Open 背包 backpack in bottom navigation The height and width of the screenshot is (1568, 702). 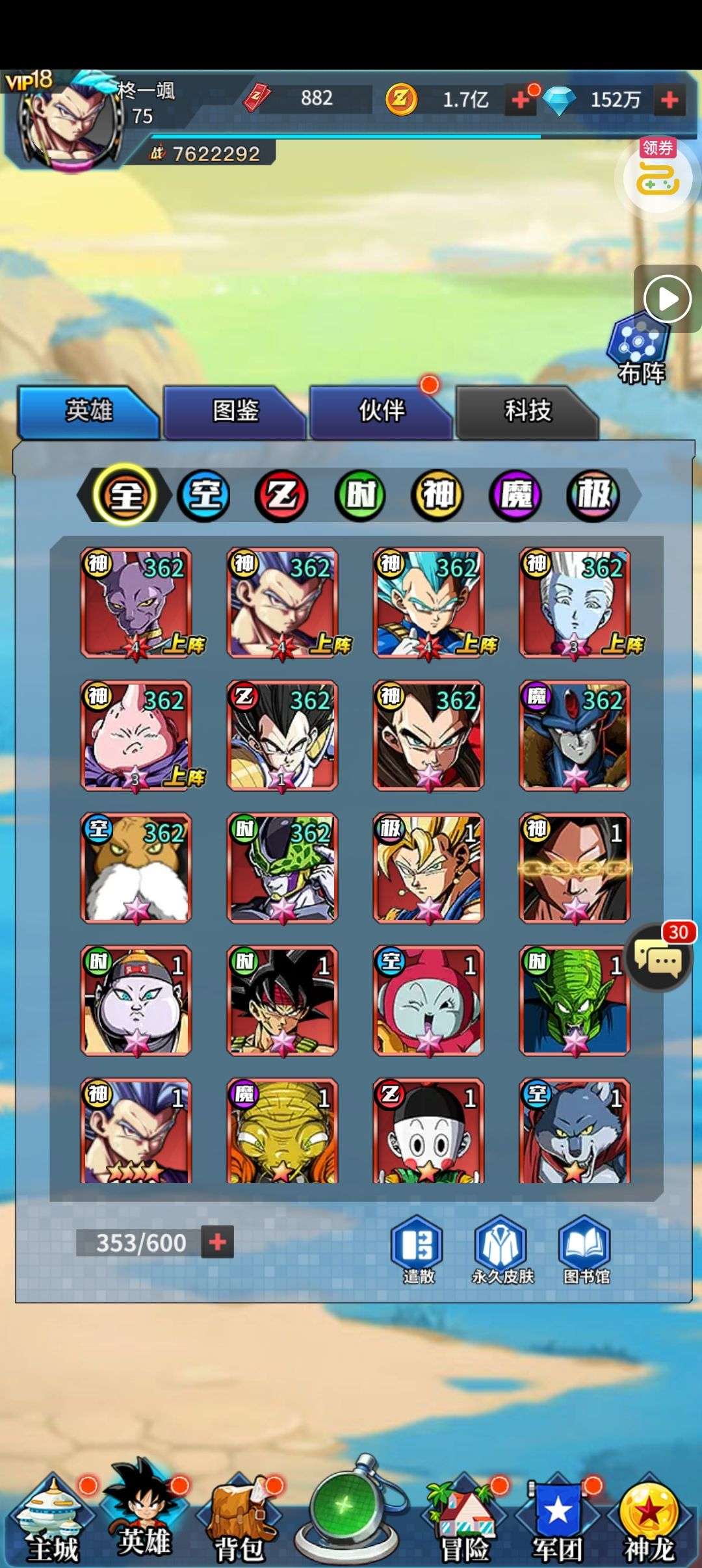click(x=239, y=1521)
